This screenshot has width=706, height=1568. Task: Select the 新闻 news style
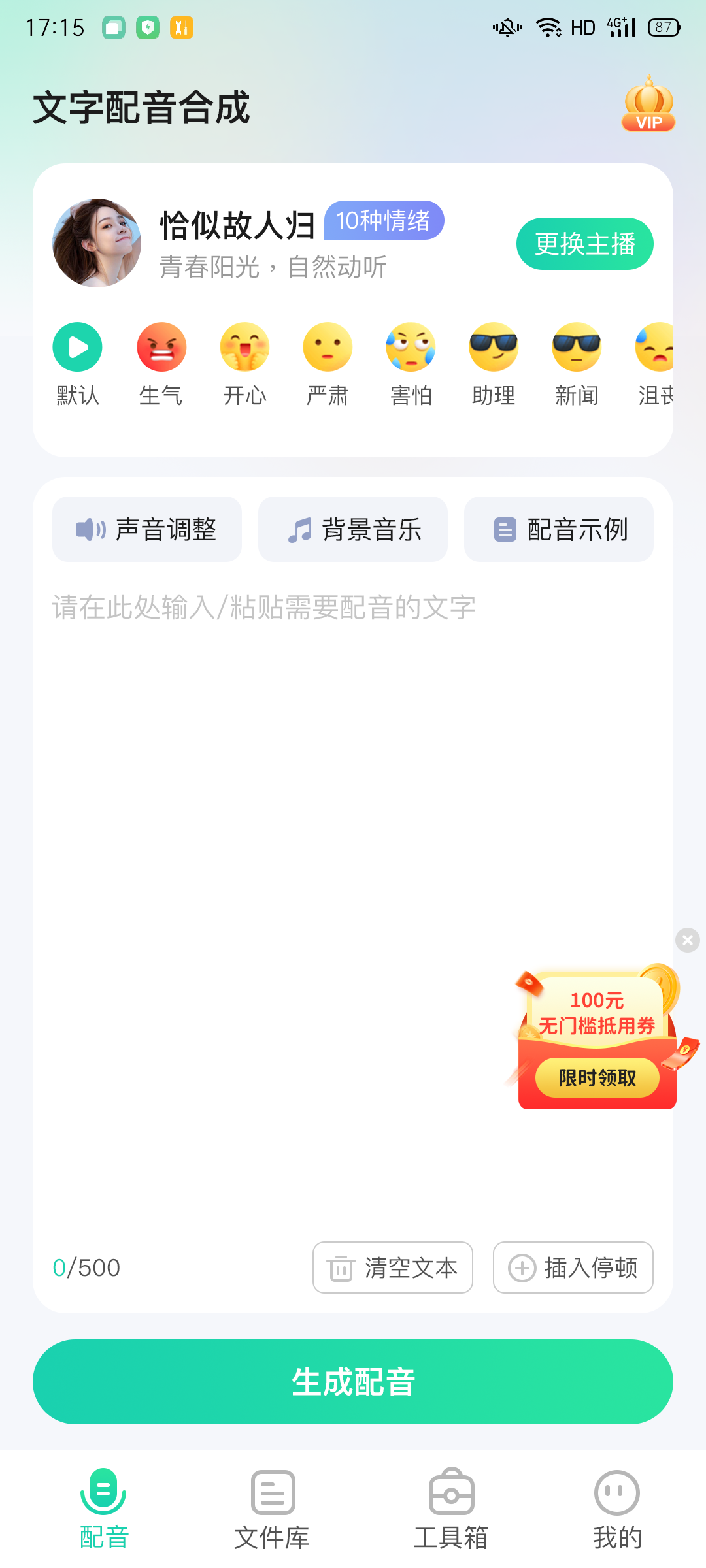click(577, 347)
